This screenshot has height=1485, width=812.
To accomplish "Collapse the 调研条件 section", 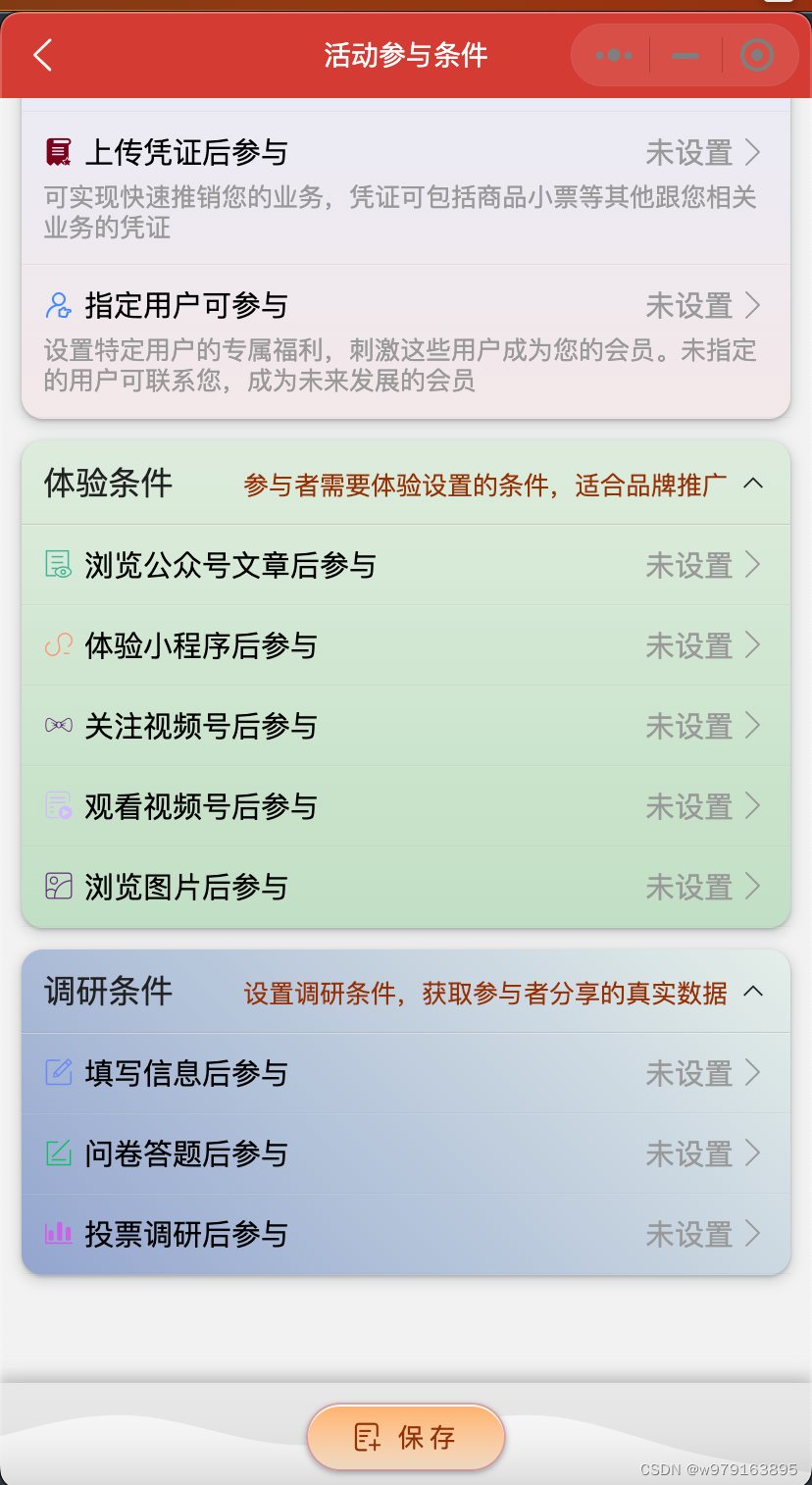I will [753, 991].
